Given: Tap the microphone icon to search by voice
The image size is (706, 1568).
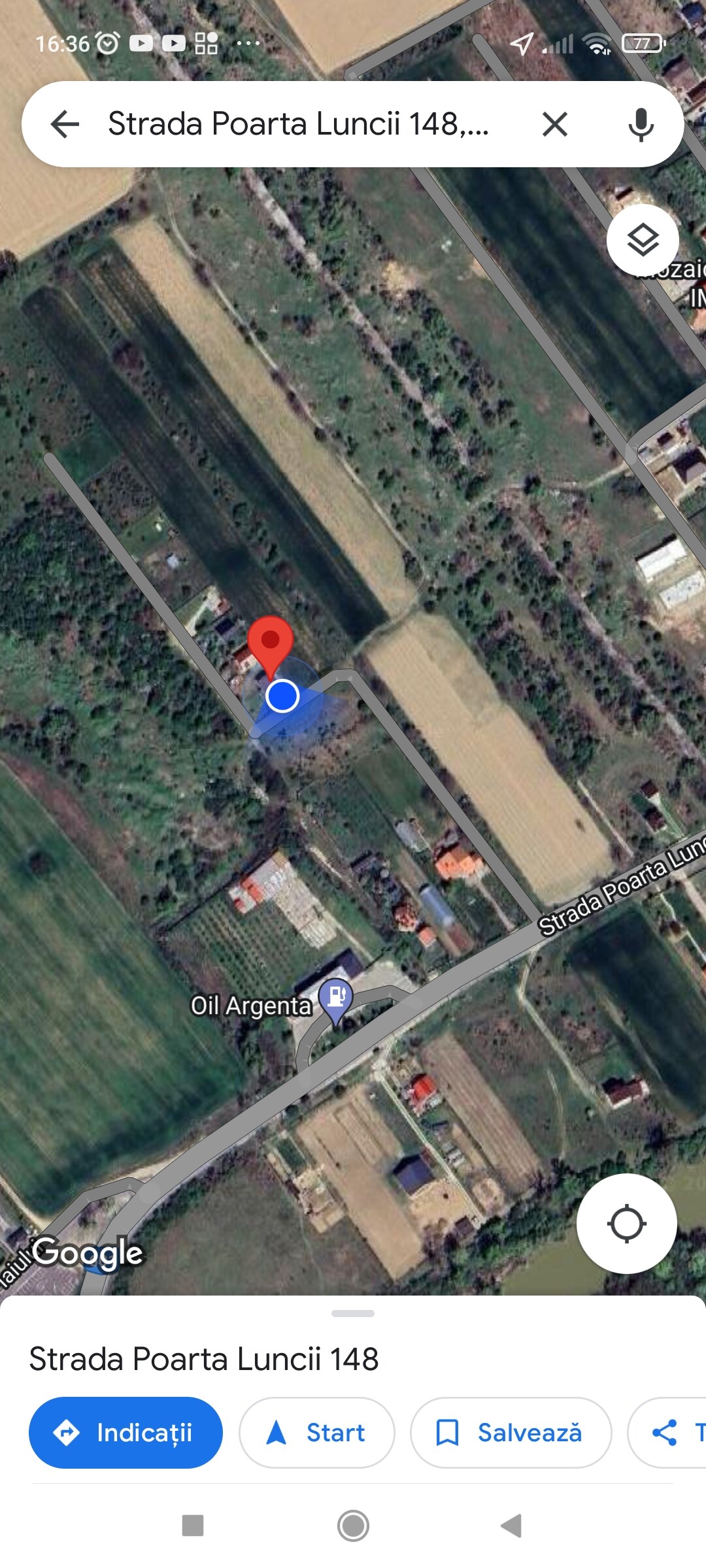Looking at the screenshot, I should click(x=643, y=124).
